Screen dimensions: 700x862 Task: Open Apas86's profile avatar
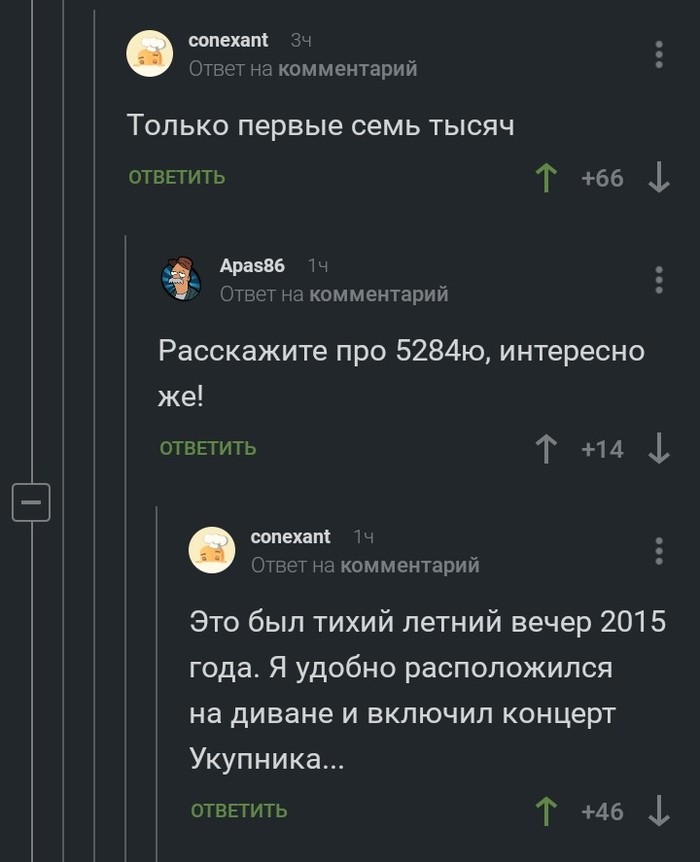(x=181, y=279)
